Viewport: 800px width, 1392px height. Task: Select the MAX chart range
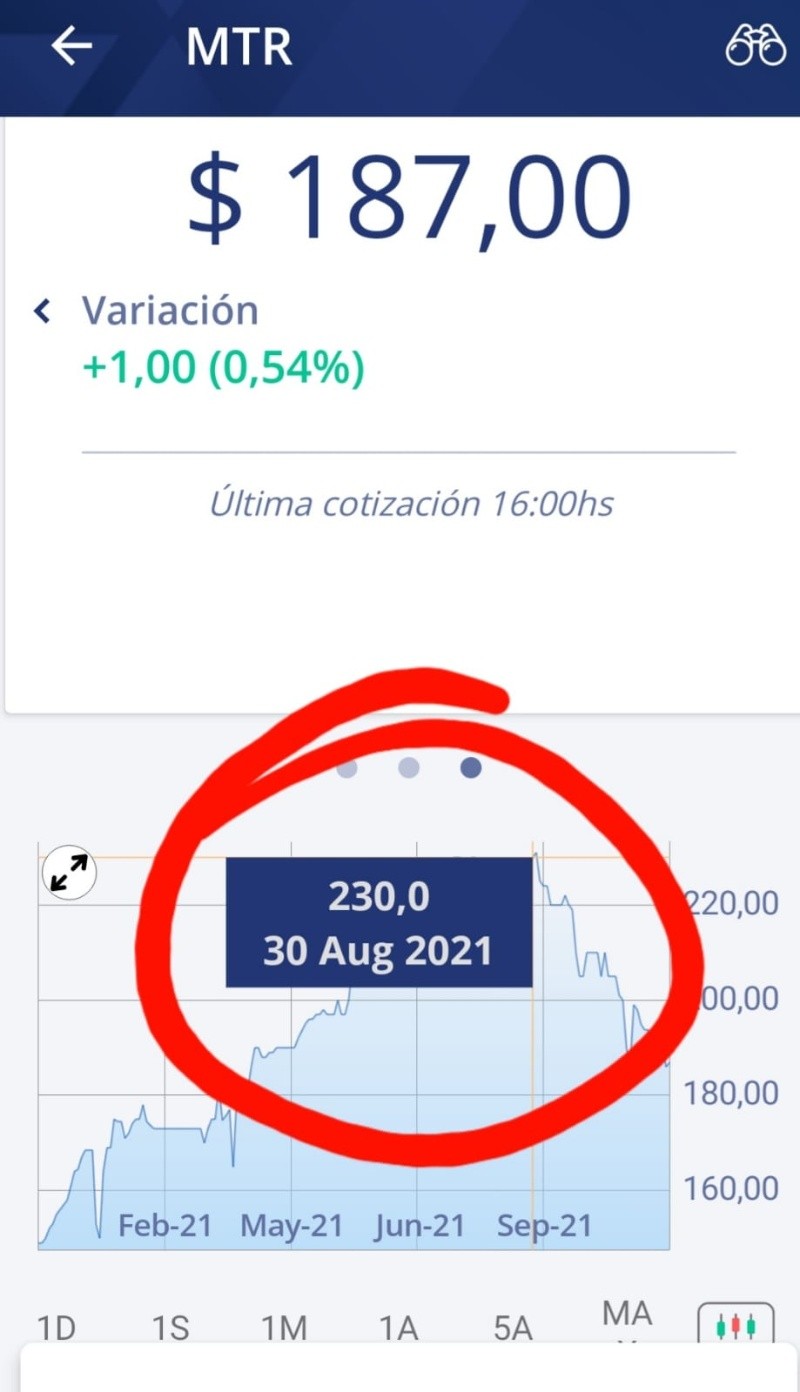627,1320
